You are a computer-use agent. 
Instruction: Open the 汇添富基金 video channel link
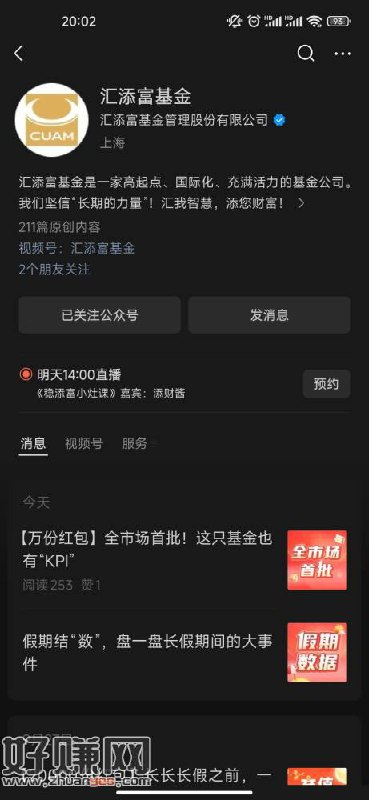pos(103,248)
